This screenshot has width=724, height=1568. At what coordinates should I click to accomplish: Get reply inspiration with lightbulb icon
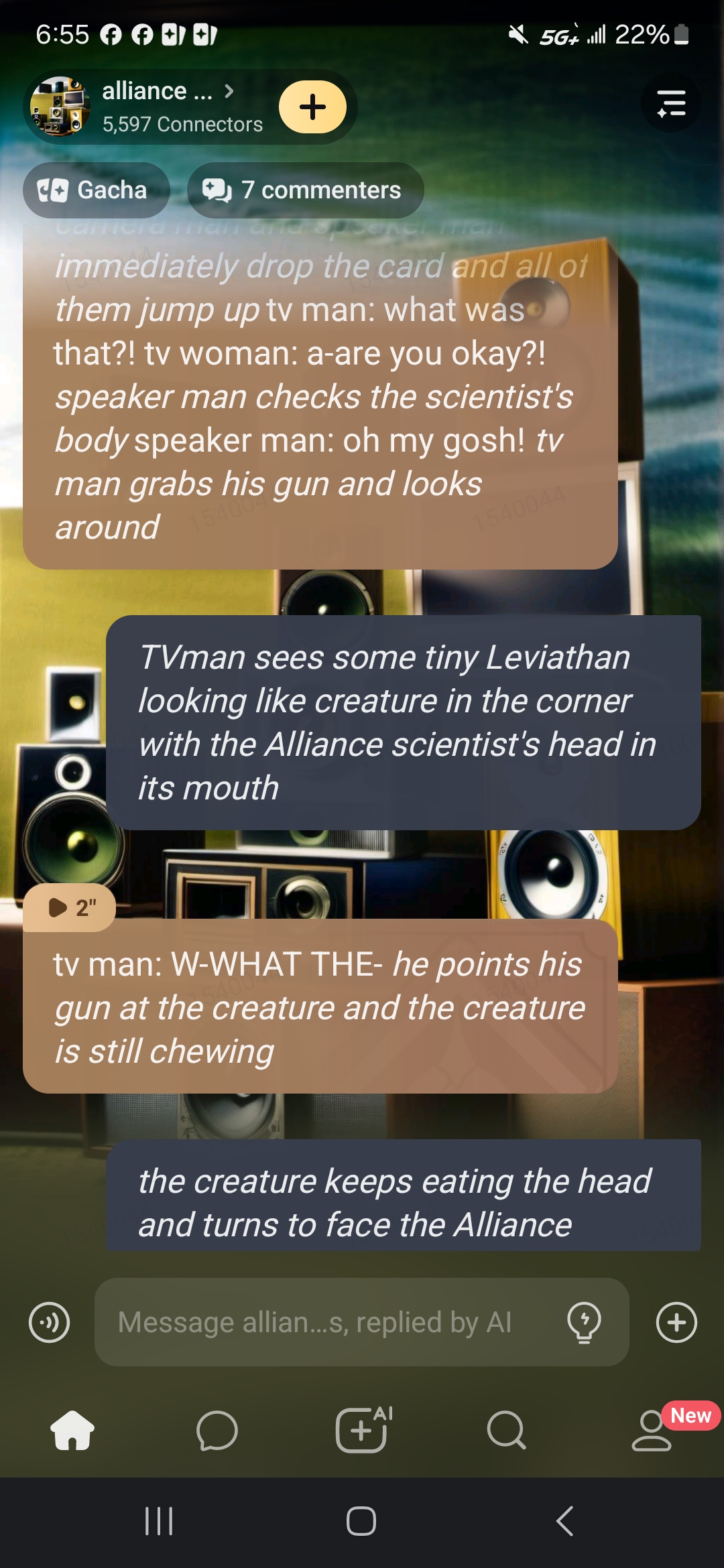[x=584, y=1322]
